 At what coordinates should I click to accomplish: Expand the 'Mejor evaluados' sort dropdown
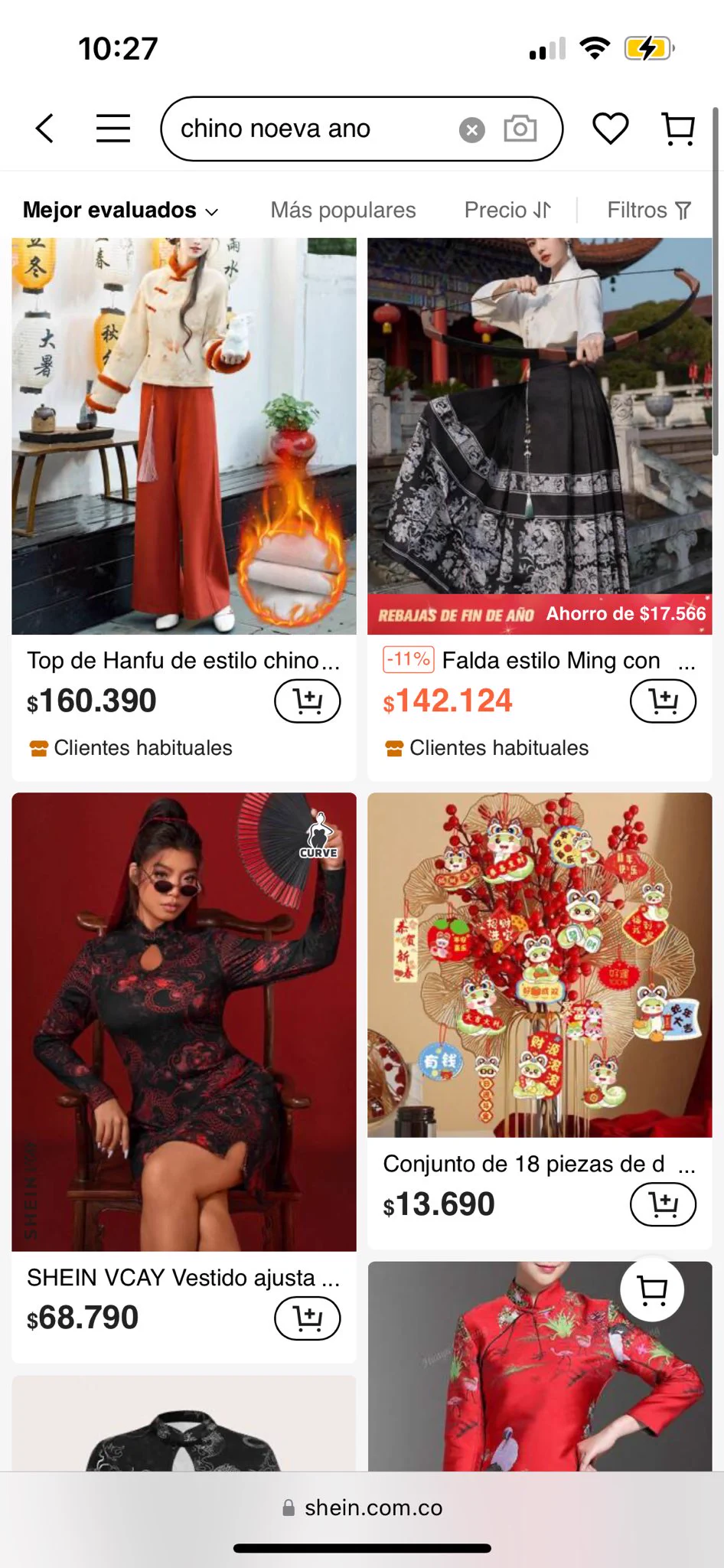120,210
